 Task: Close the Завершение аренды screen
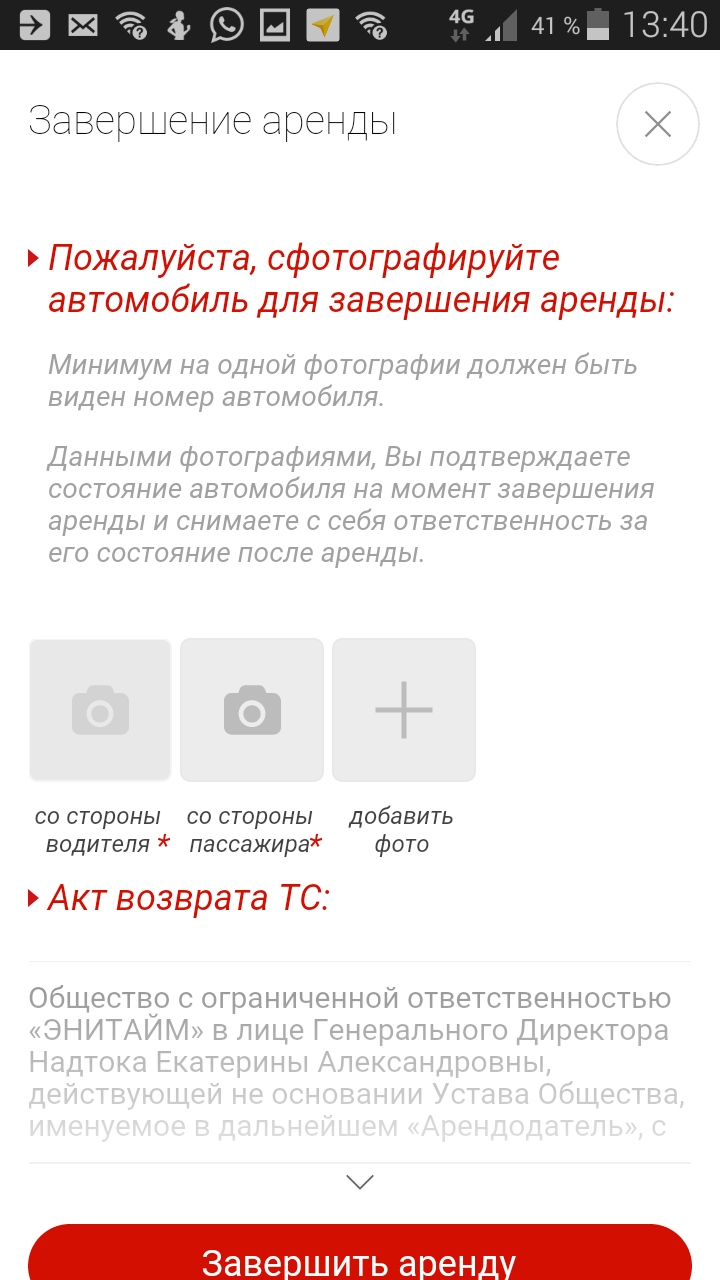tap(657, 124)
